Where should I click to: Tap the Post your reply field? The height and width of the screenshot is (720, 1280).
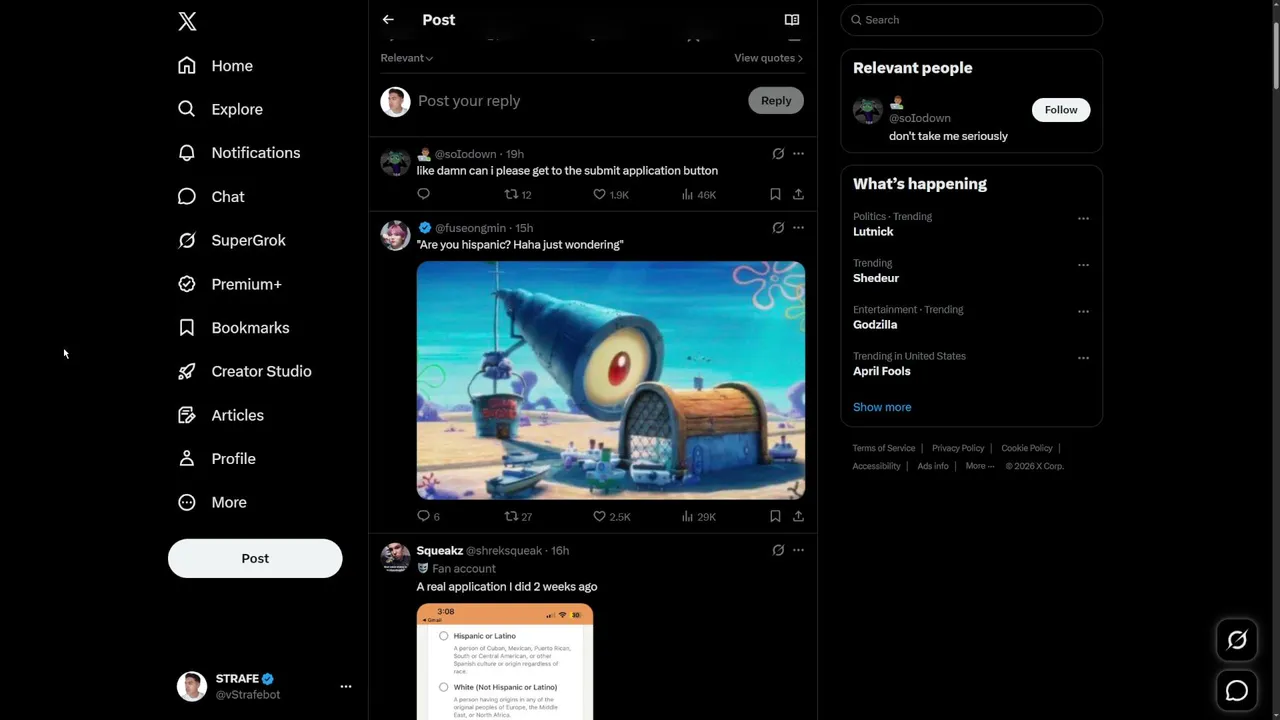[x=560, y=101]
